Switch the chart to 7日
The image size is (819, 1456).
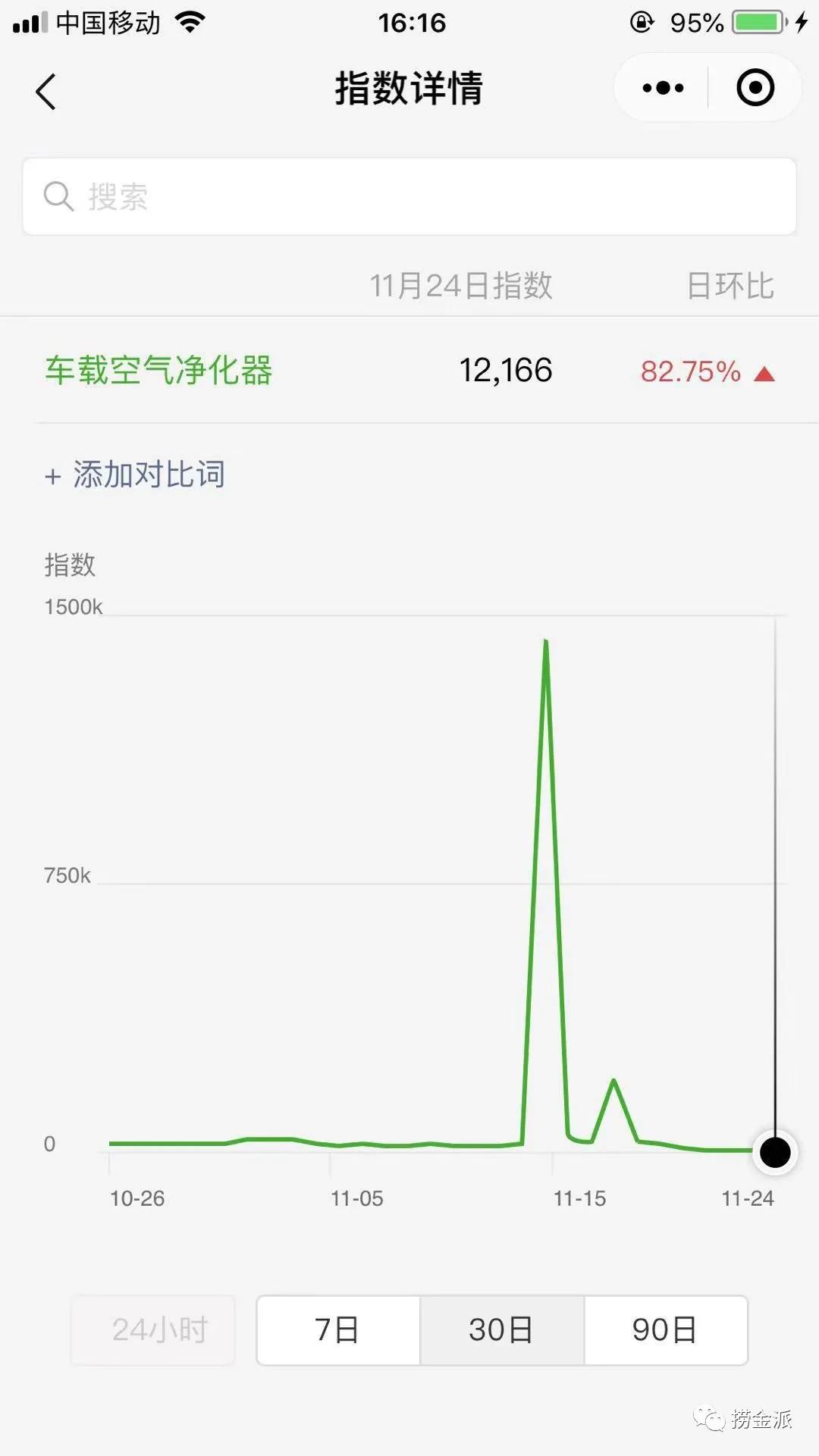click(x=338, y=1330)
